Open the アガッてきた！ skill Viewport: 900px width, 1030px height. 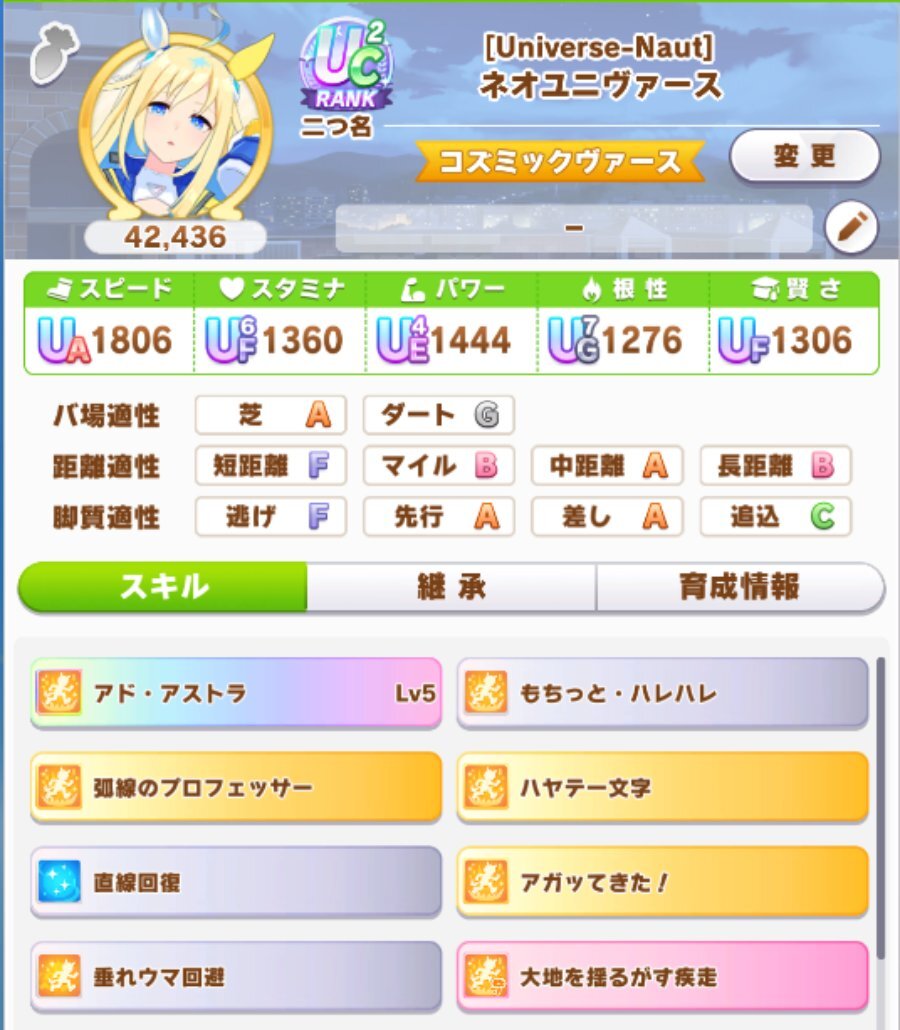(x=662, y=882)
